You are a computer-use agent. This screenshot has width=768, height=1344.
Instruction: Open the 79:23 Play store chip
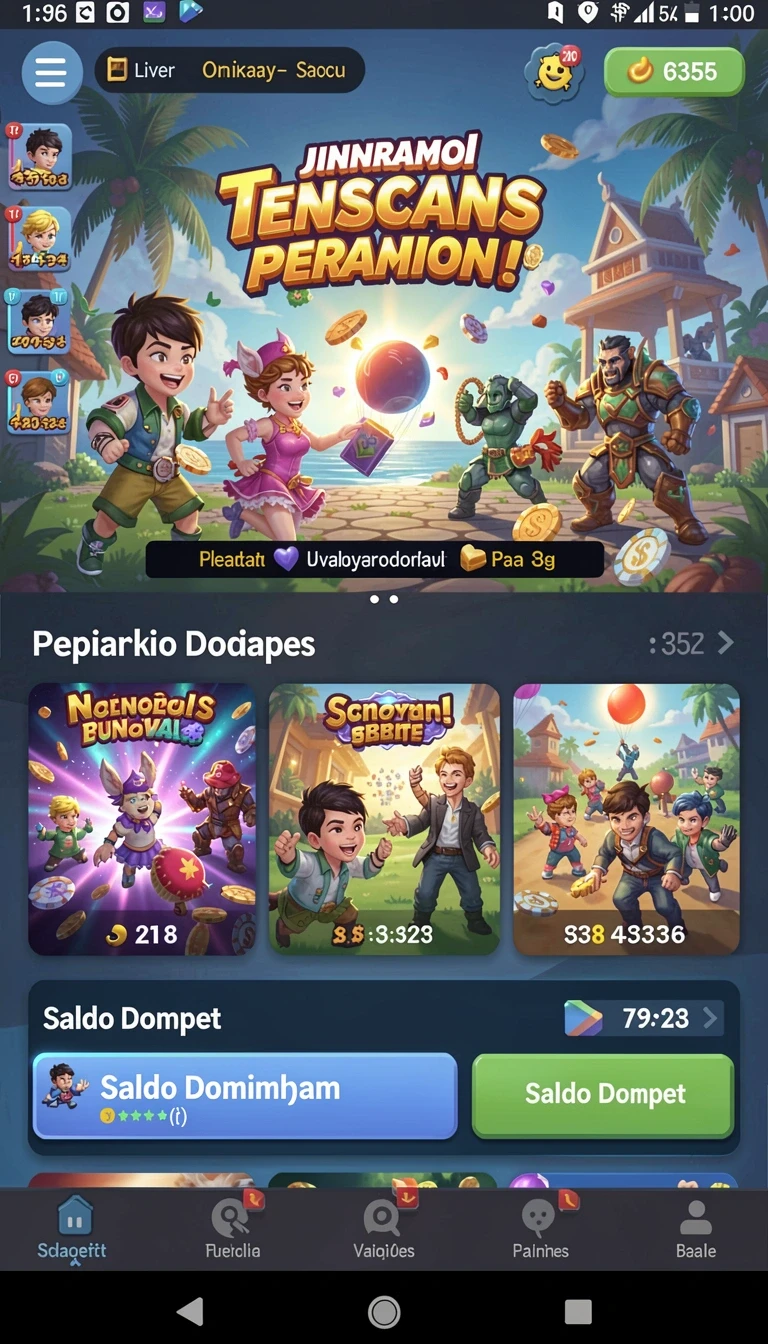(641, 1018)
